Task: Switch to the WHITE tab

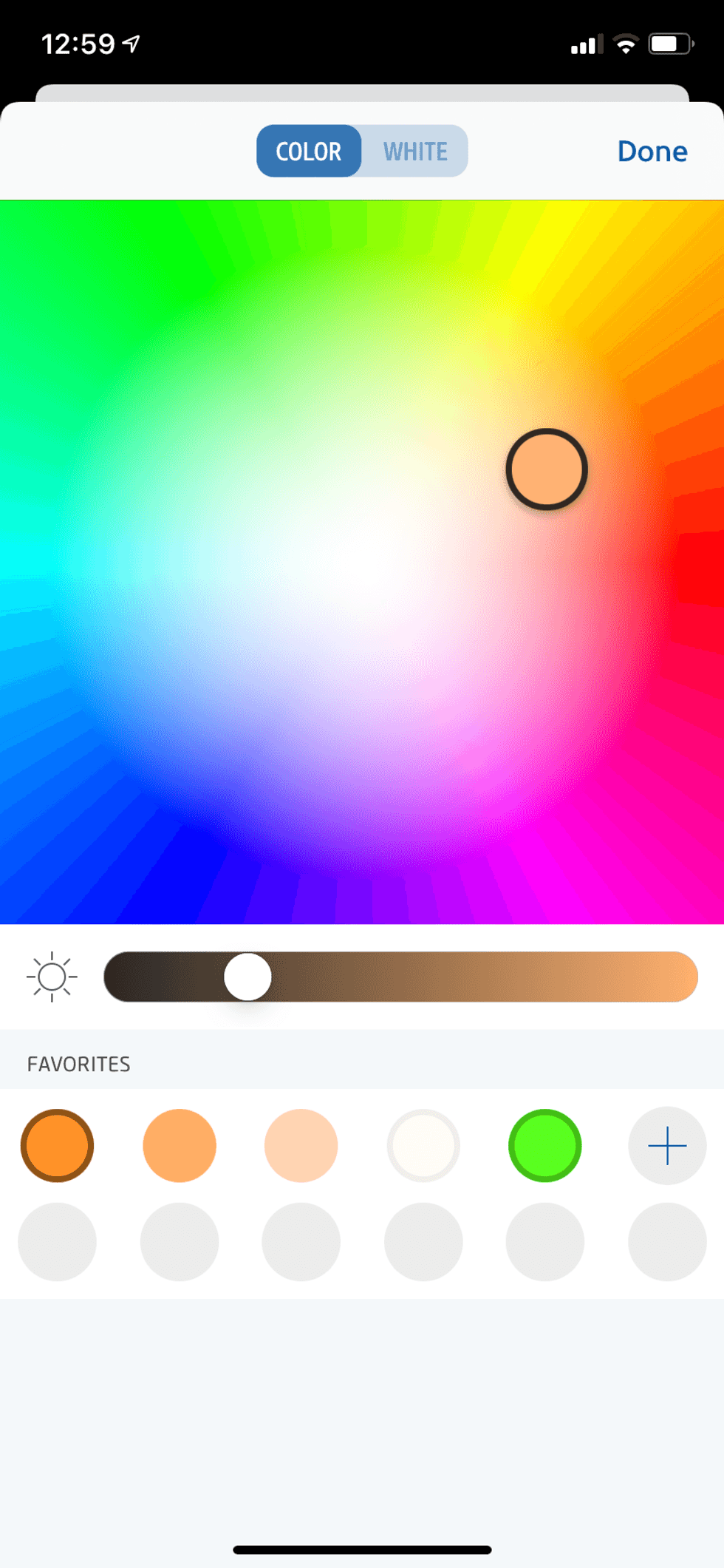Action: (x=414, y=151)
